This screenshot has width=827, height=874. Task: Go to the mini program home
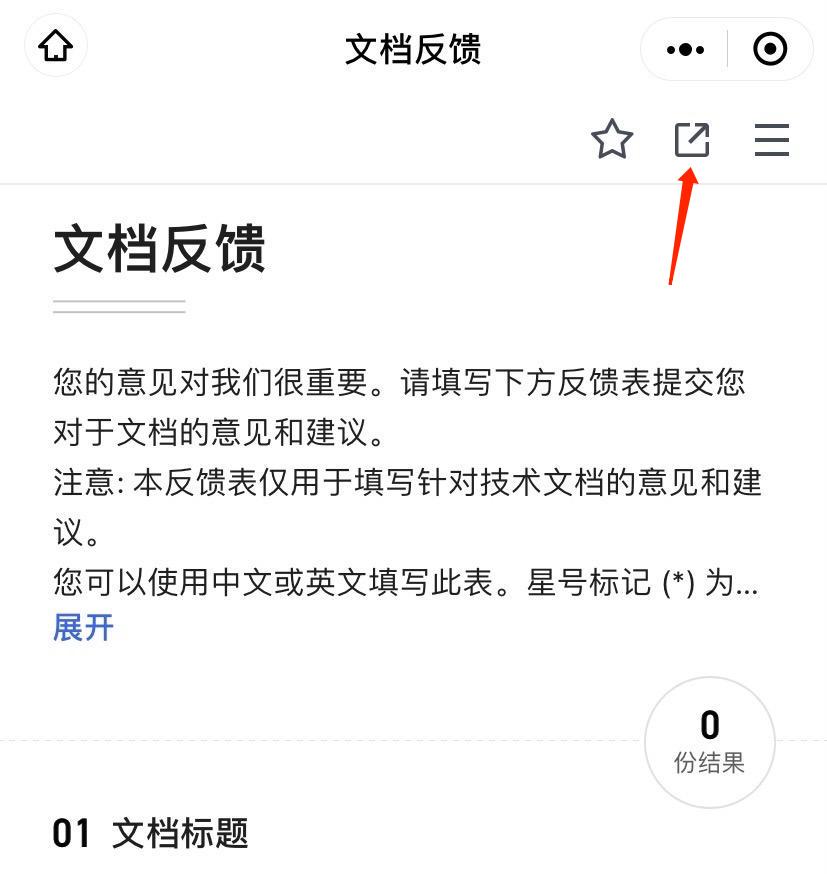click(x=56, y=48)
